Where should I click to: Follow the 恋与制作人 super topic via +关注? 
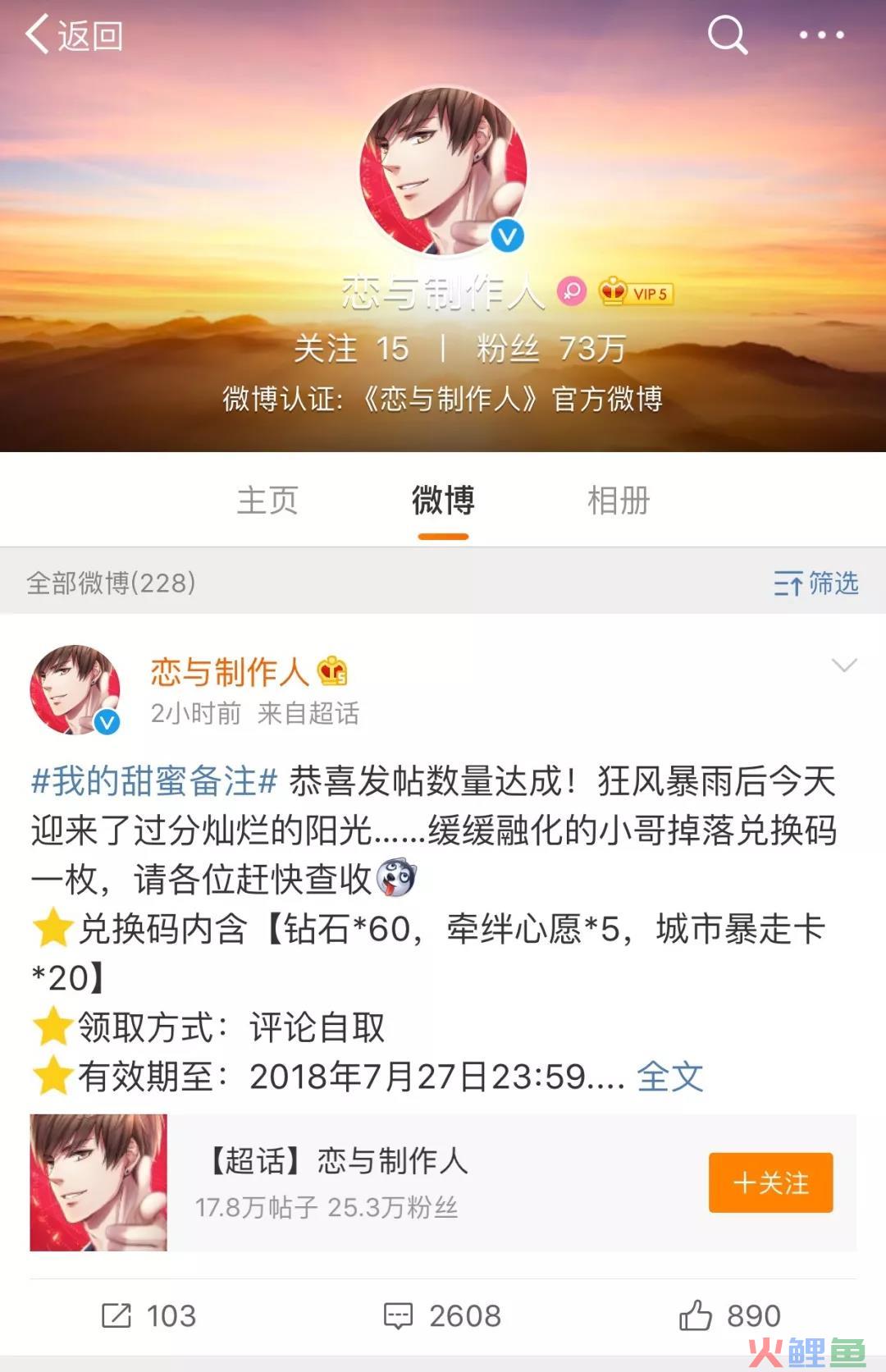(x=770, y=1182)
